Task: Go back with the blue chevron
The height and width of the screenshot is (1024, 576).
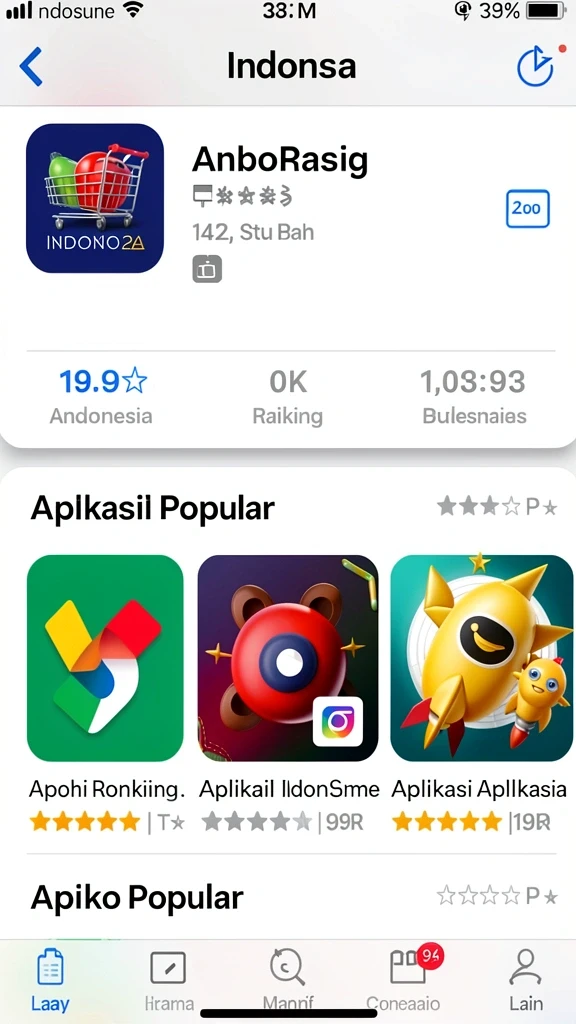Action: pyautogui.click(x=31, y=67)
